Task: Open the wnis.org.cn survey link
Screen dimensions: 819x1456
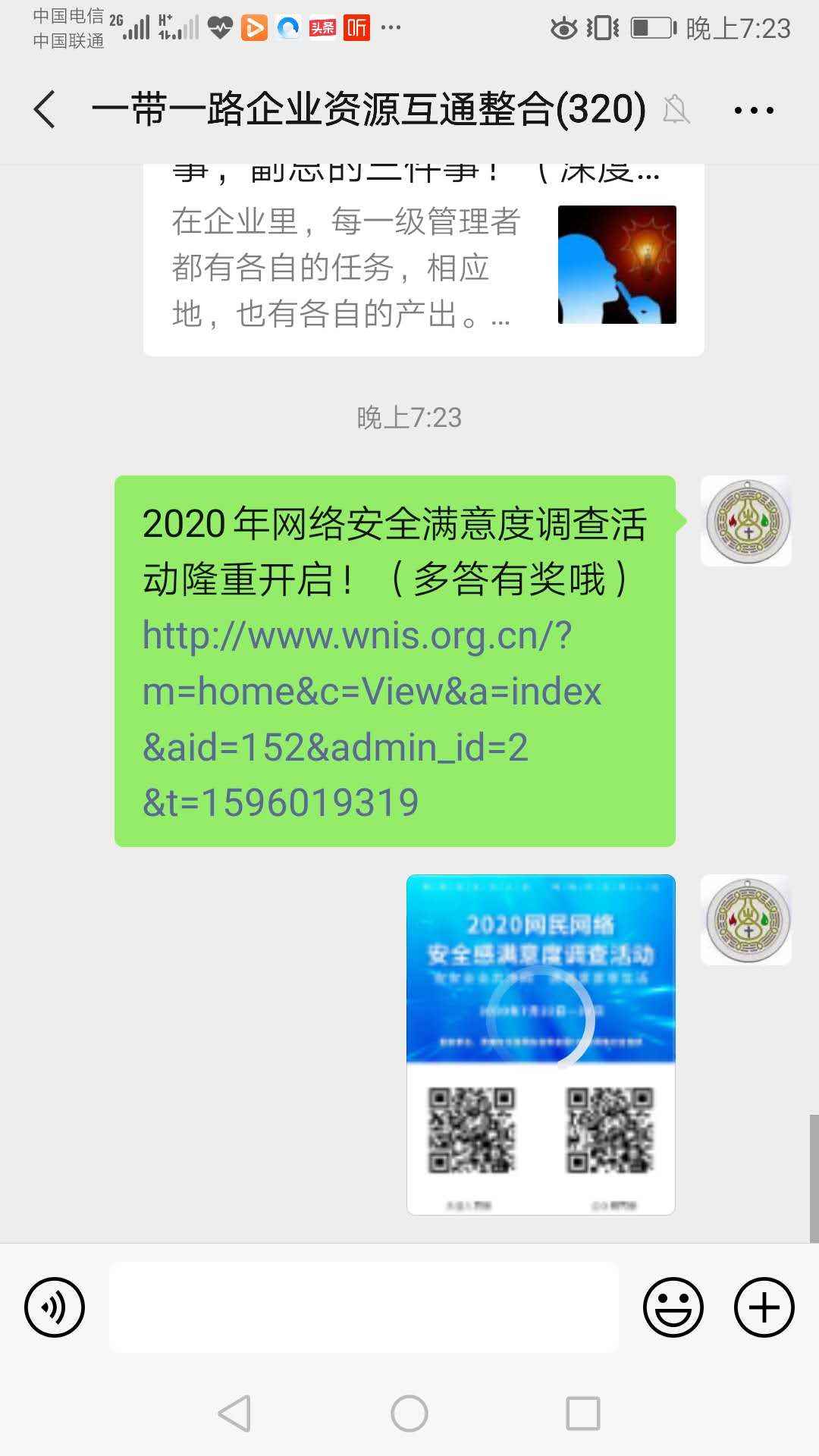Action: pyautogui.click(x=372, y=718)
